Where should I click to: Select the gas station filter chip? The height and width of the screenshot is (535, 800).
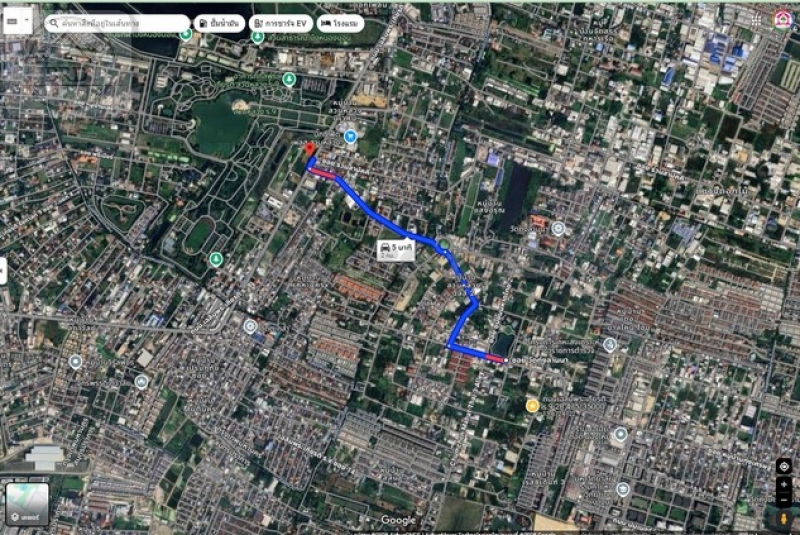tap(219, 22)
